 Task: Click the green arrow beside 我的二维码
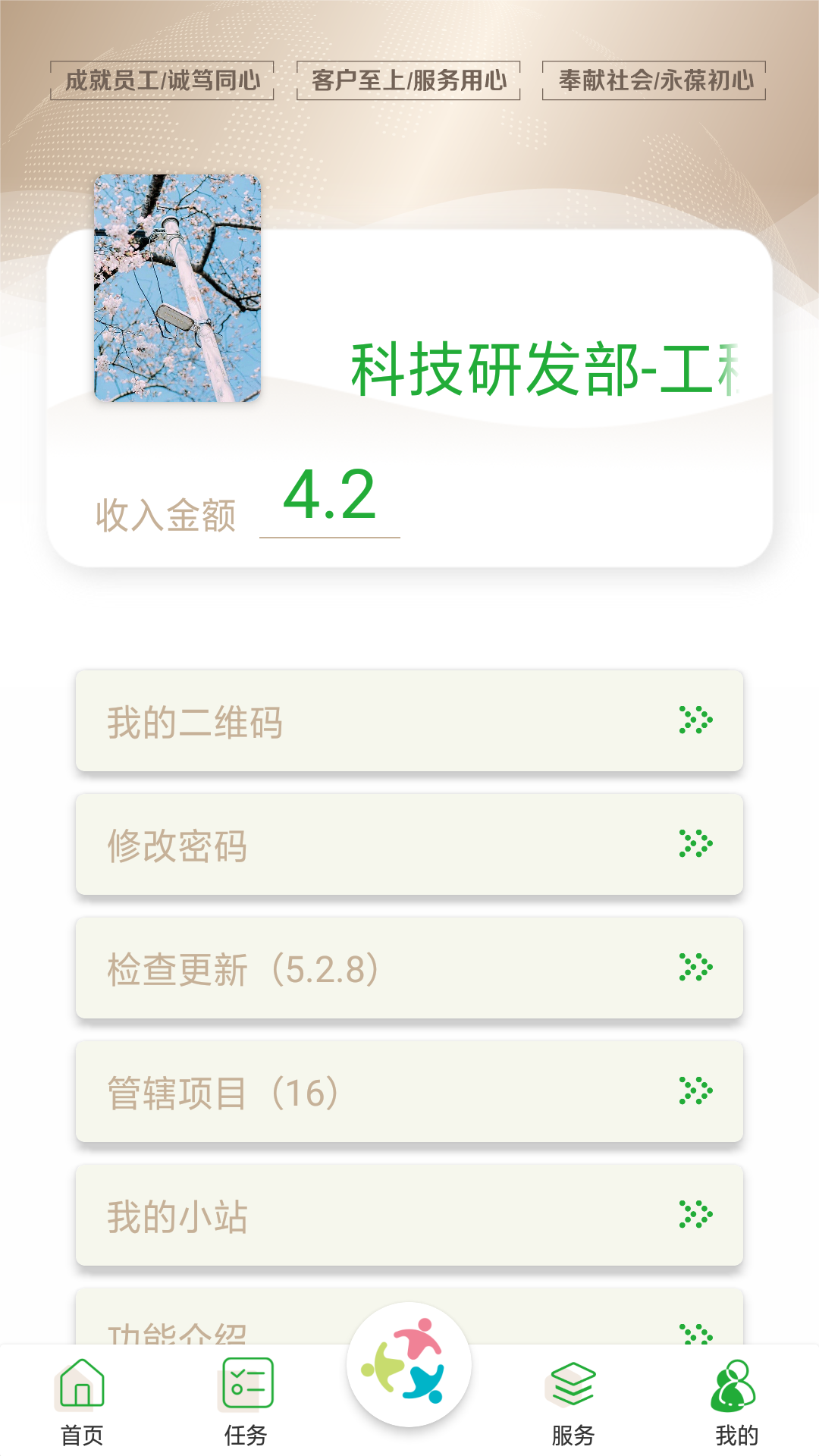click(x=695, y=721)
